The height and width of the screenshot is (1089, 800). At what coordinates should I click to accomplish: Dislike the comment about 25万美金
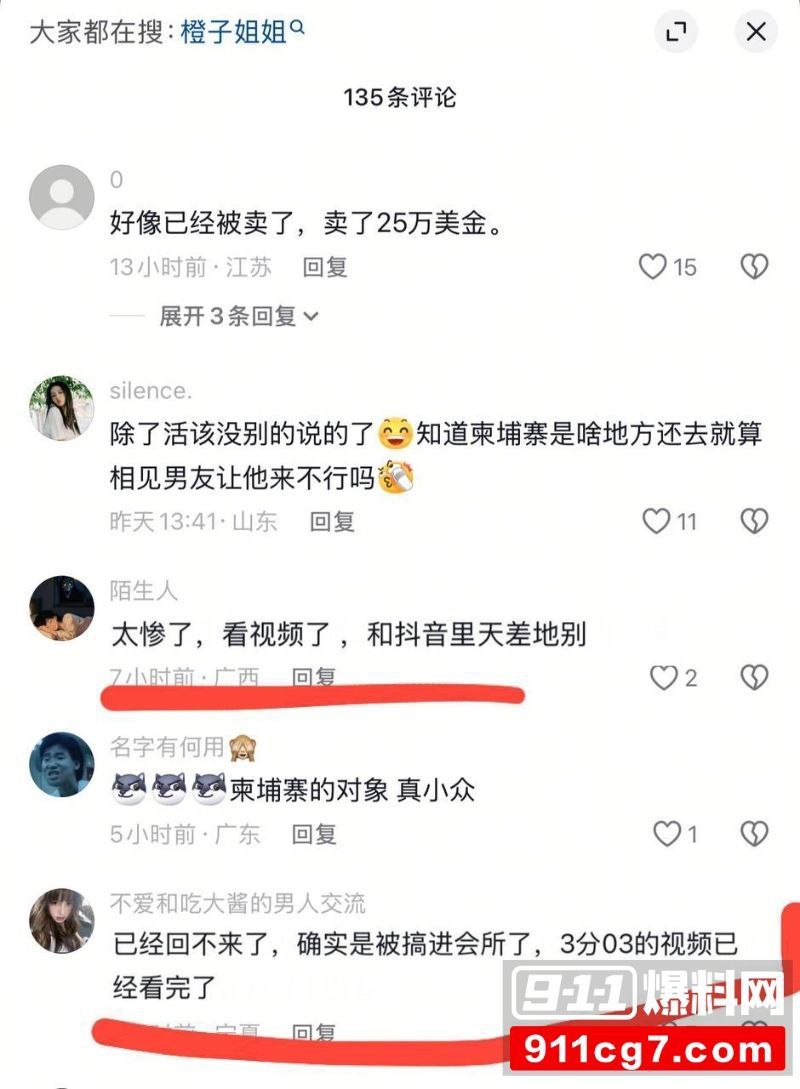pyautogui.click(x=754, y=267)
